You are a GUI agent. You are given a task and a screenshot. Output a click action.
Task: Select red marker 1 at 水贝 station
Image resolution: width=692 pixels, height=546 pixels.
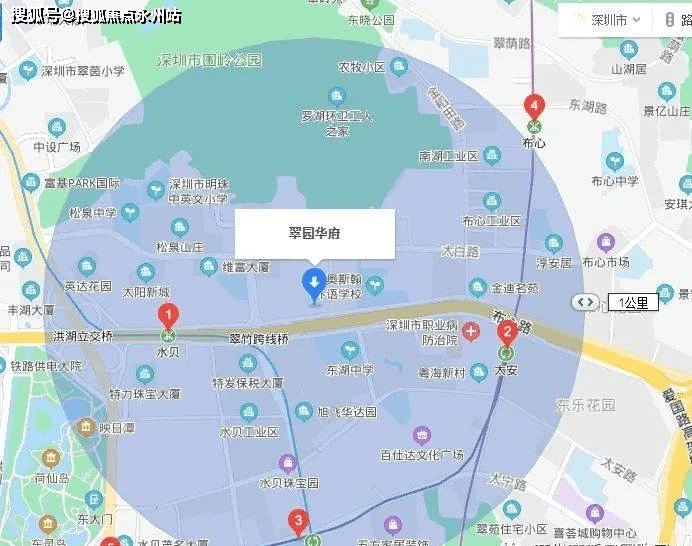(169, 314)
